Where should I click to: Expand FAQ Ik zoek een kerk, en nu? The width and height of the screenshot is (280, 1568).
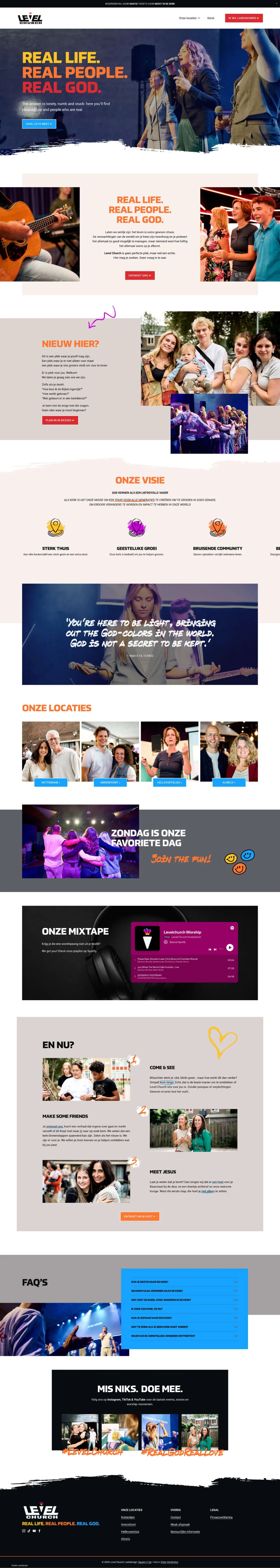(184, 1309)
